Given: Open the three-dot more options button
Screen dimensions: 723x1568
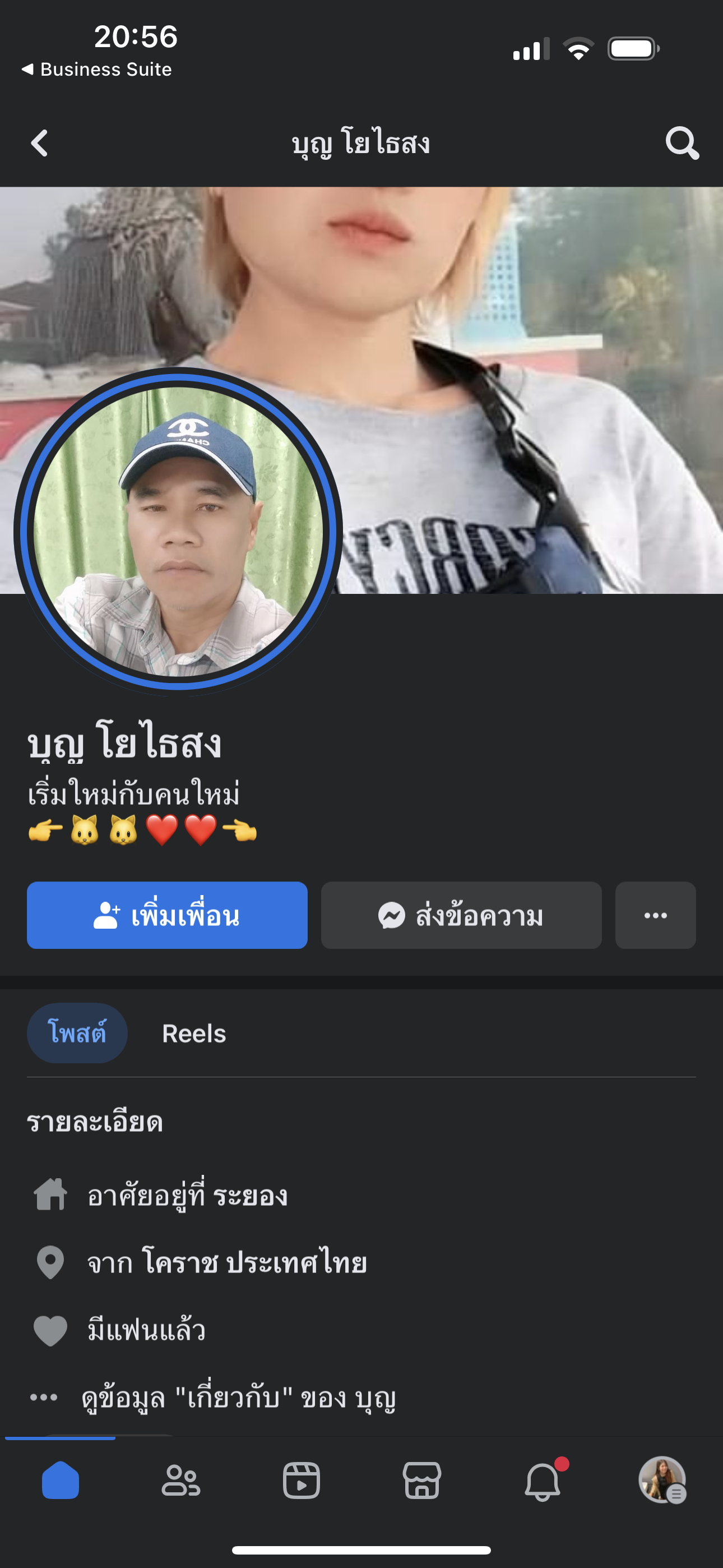Looking at the screenshot, I should (655, 915).
